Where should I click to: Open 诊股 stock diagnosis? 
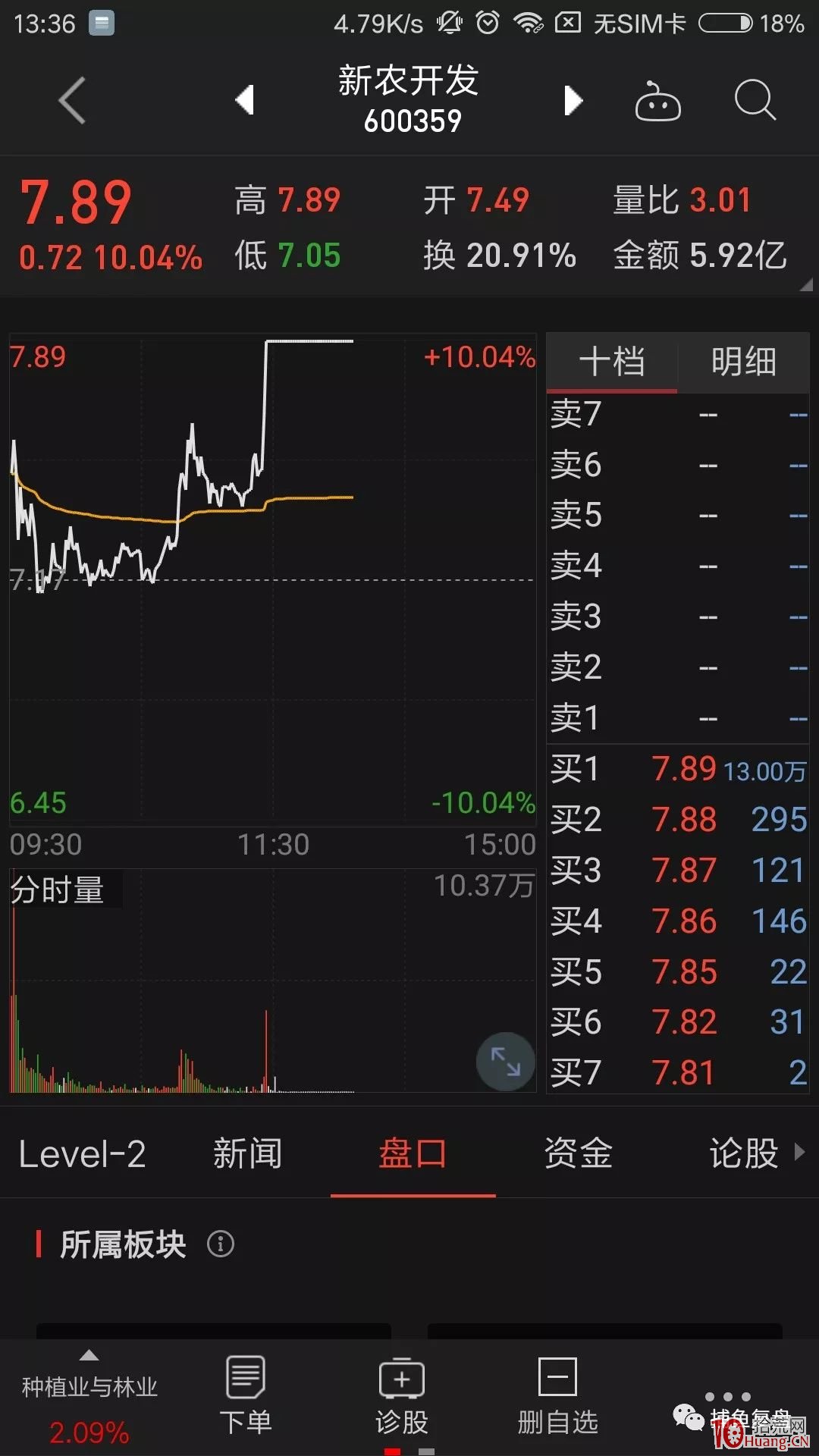402,1397
